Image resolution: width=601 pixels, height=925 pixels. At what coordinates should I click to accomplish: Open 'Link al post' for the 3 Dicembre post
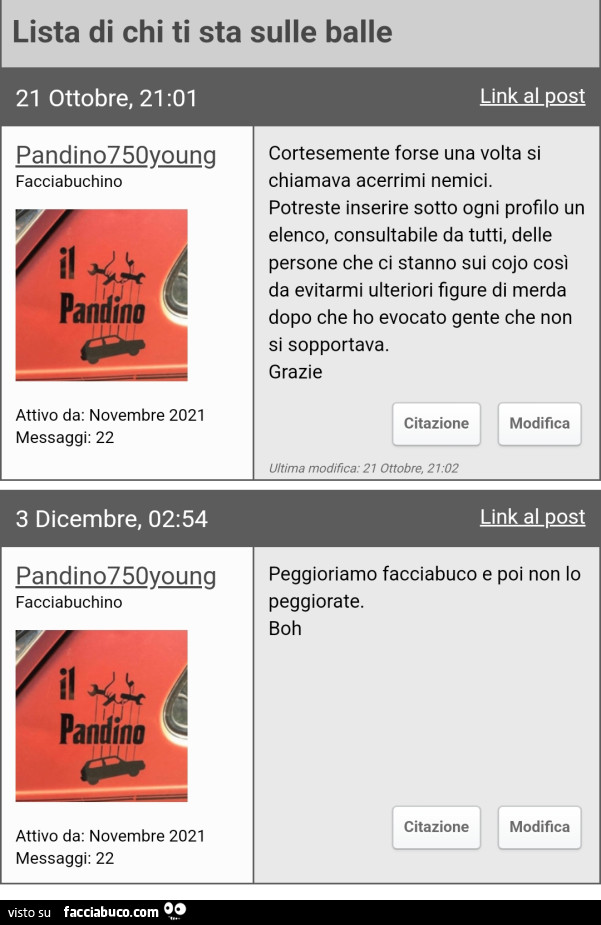coord(532,517)
